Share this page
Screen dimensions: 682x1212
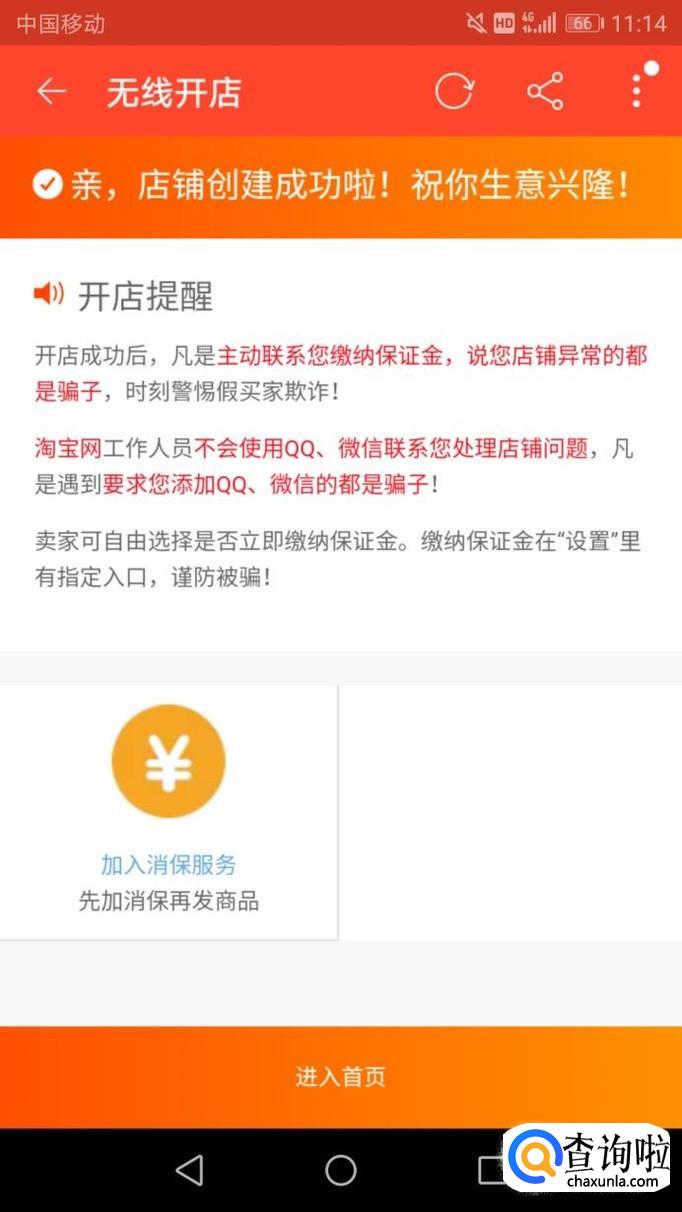pyautogui.click(x=545, y=92)
